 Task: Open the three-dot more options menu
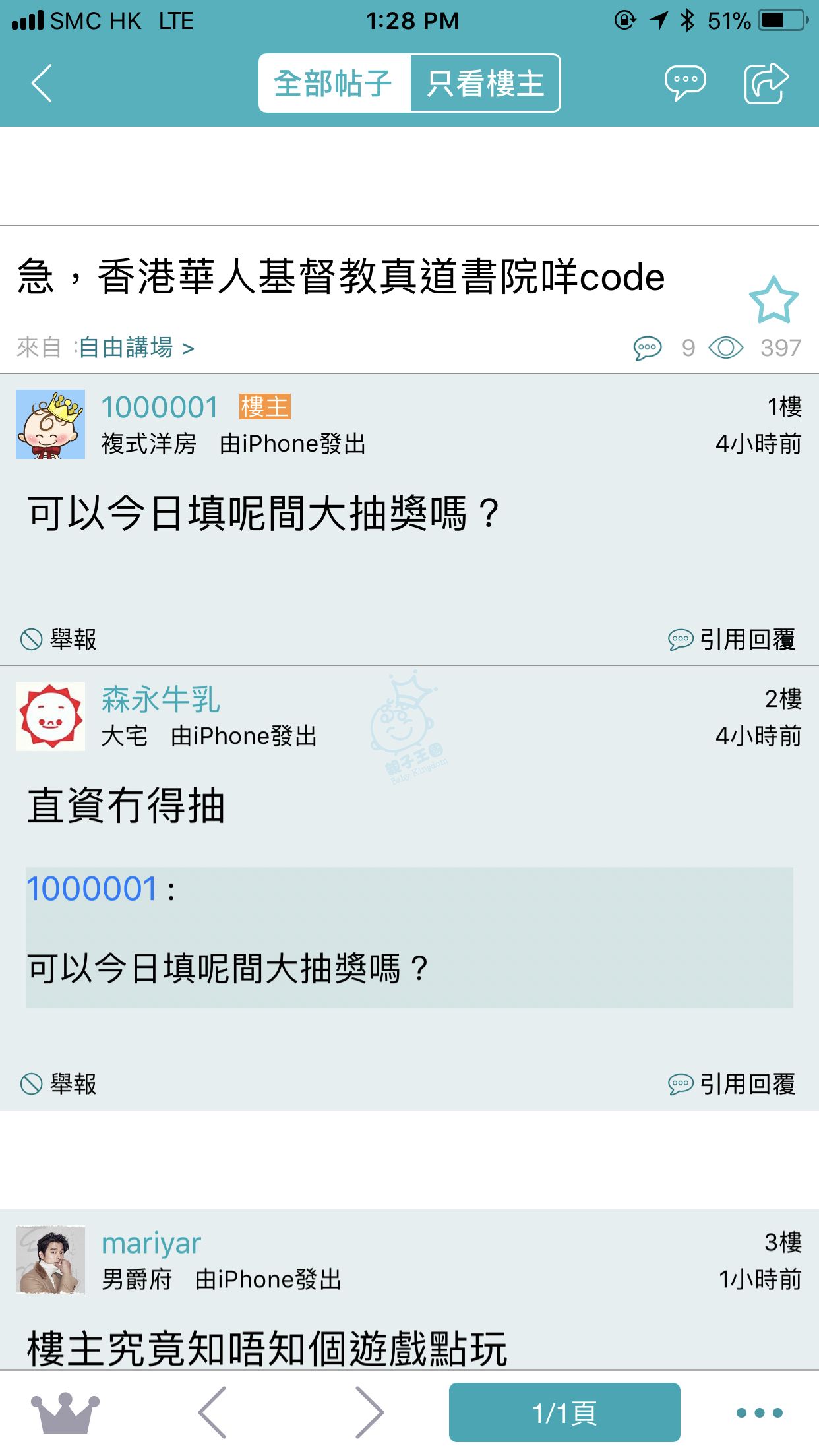coord(759,1412)
